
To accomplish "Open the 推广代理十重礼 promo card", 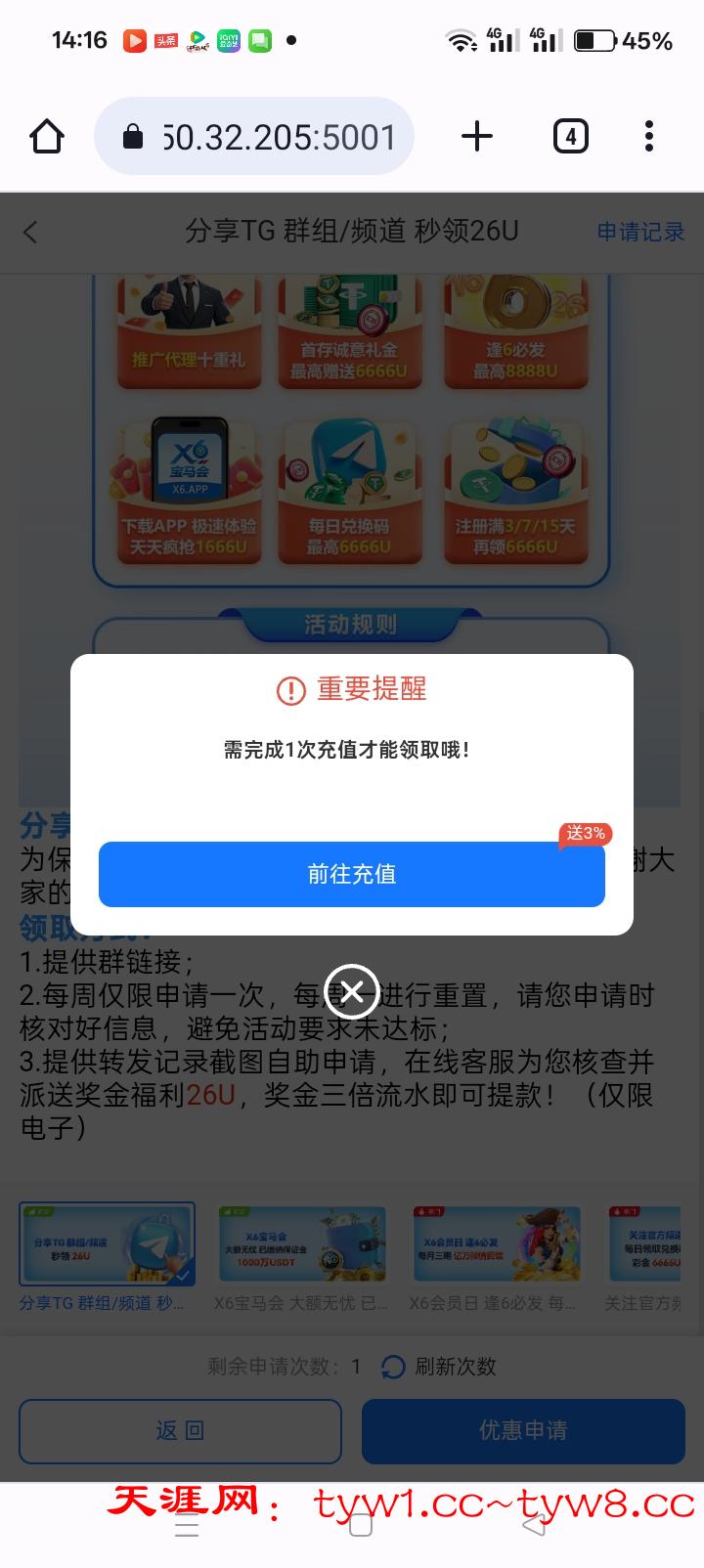I will [x=188, y=332].
